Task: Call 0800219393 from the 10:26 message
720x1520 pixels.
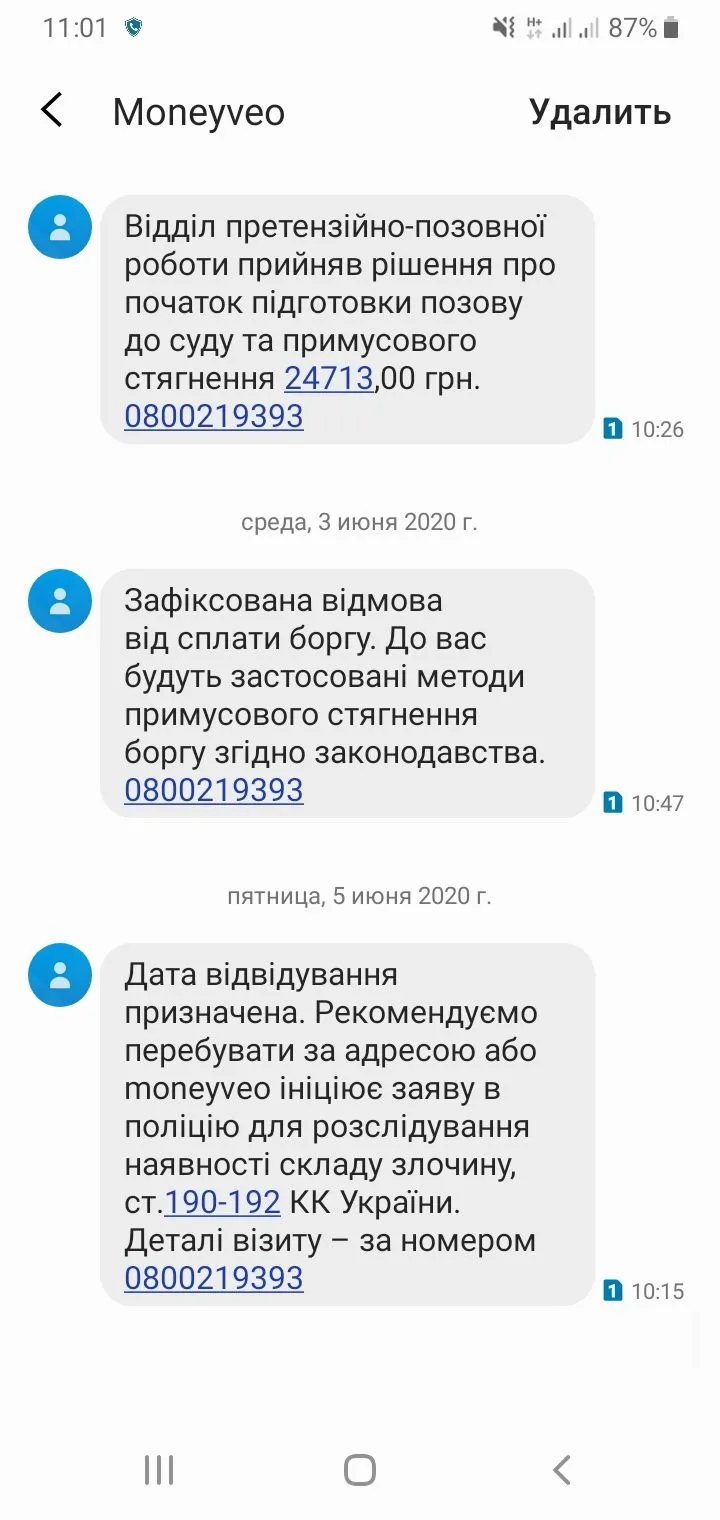Action: coord(213,416)
